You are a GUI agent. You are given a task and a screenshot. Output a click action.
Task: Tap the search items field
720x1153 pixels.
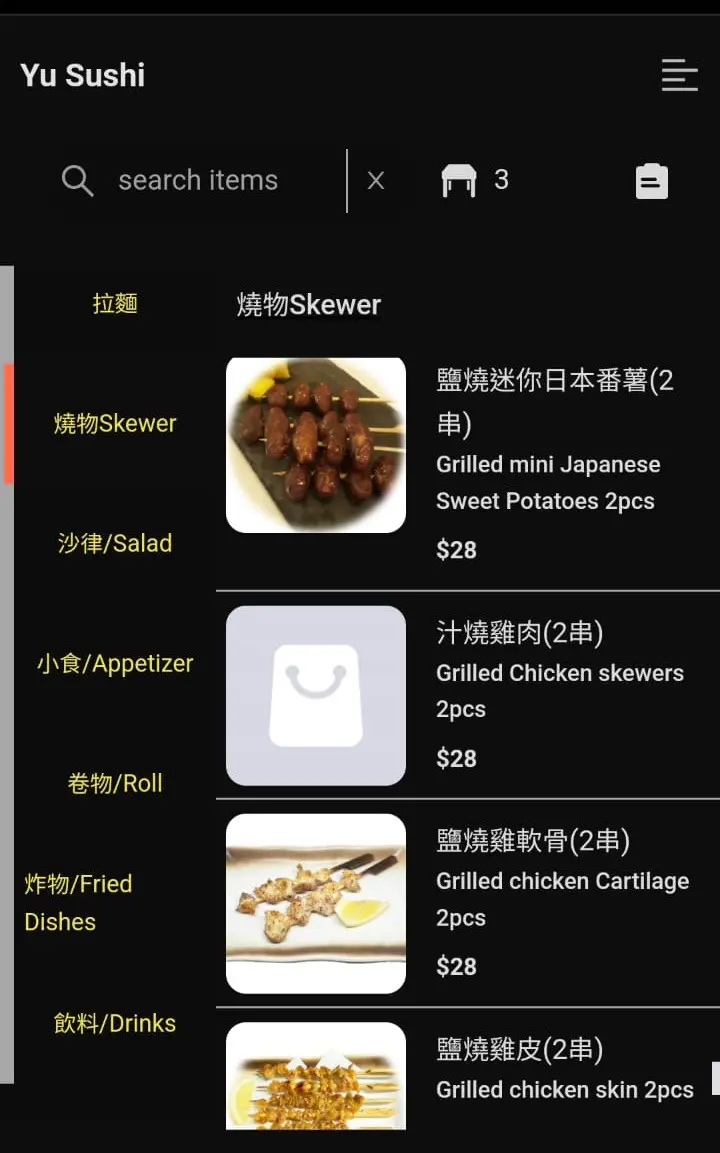pos(198,180)
